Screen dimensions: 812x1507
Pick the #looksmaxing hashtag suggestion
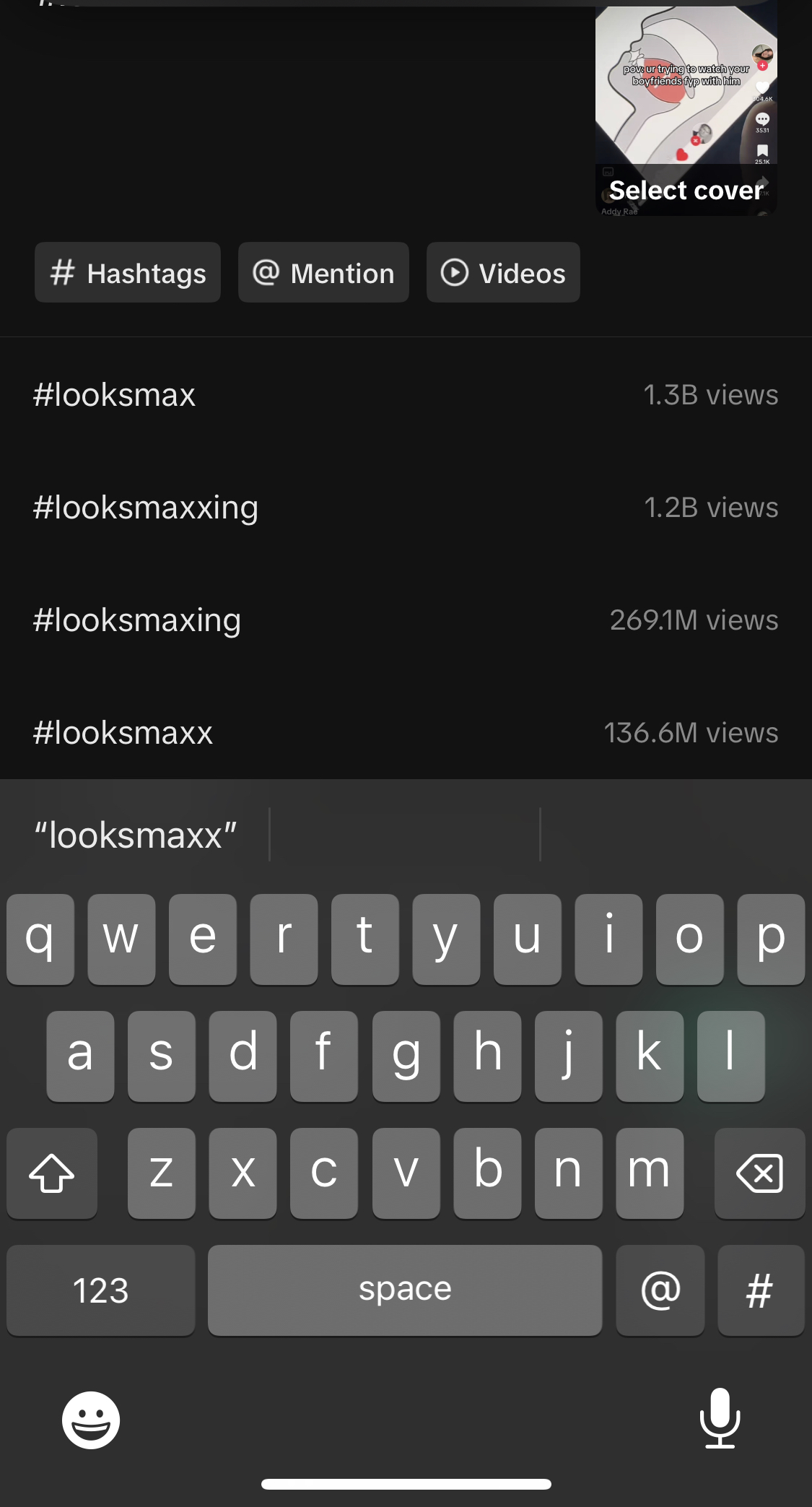404,620
